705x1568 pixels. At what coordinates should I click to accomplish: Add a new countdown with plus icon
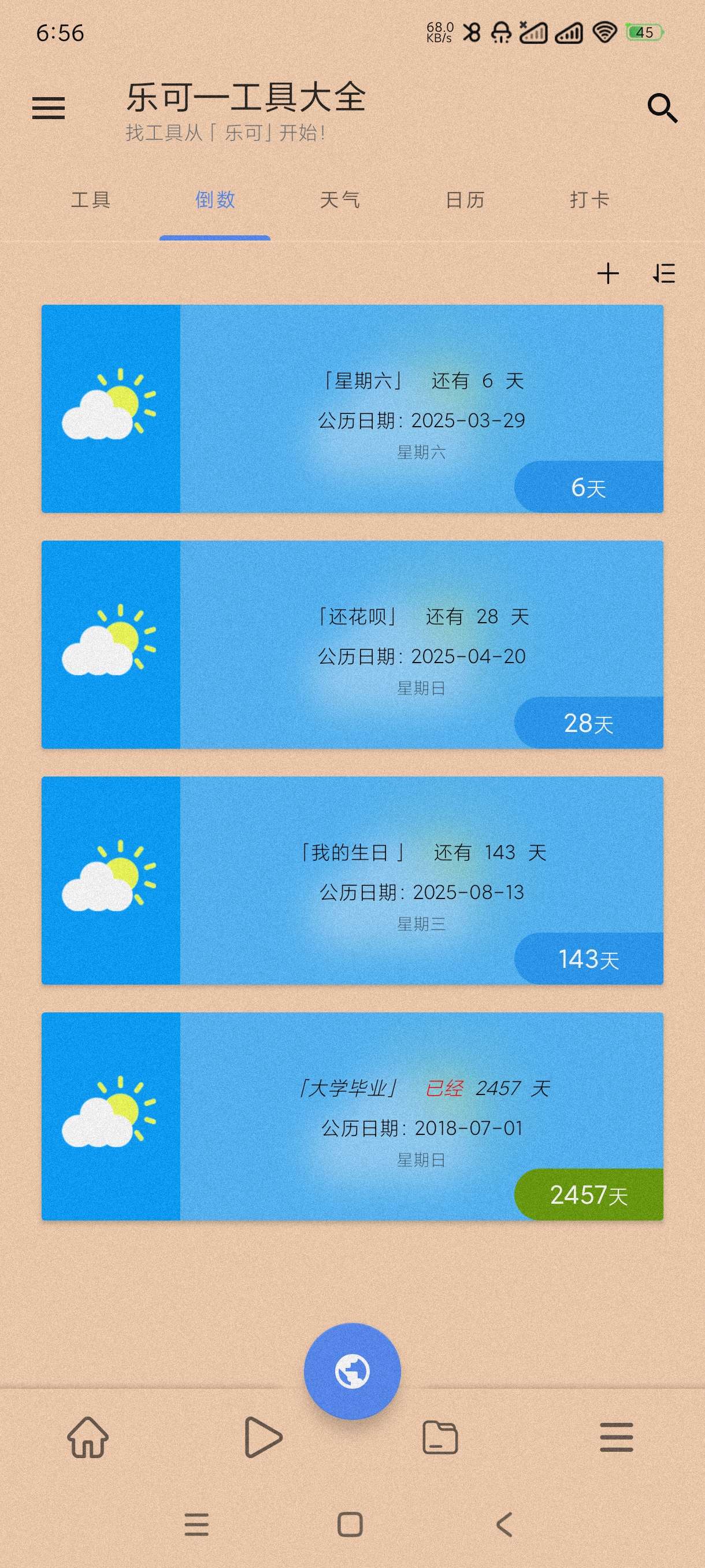pyautogui.click(x=608, y=274)
